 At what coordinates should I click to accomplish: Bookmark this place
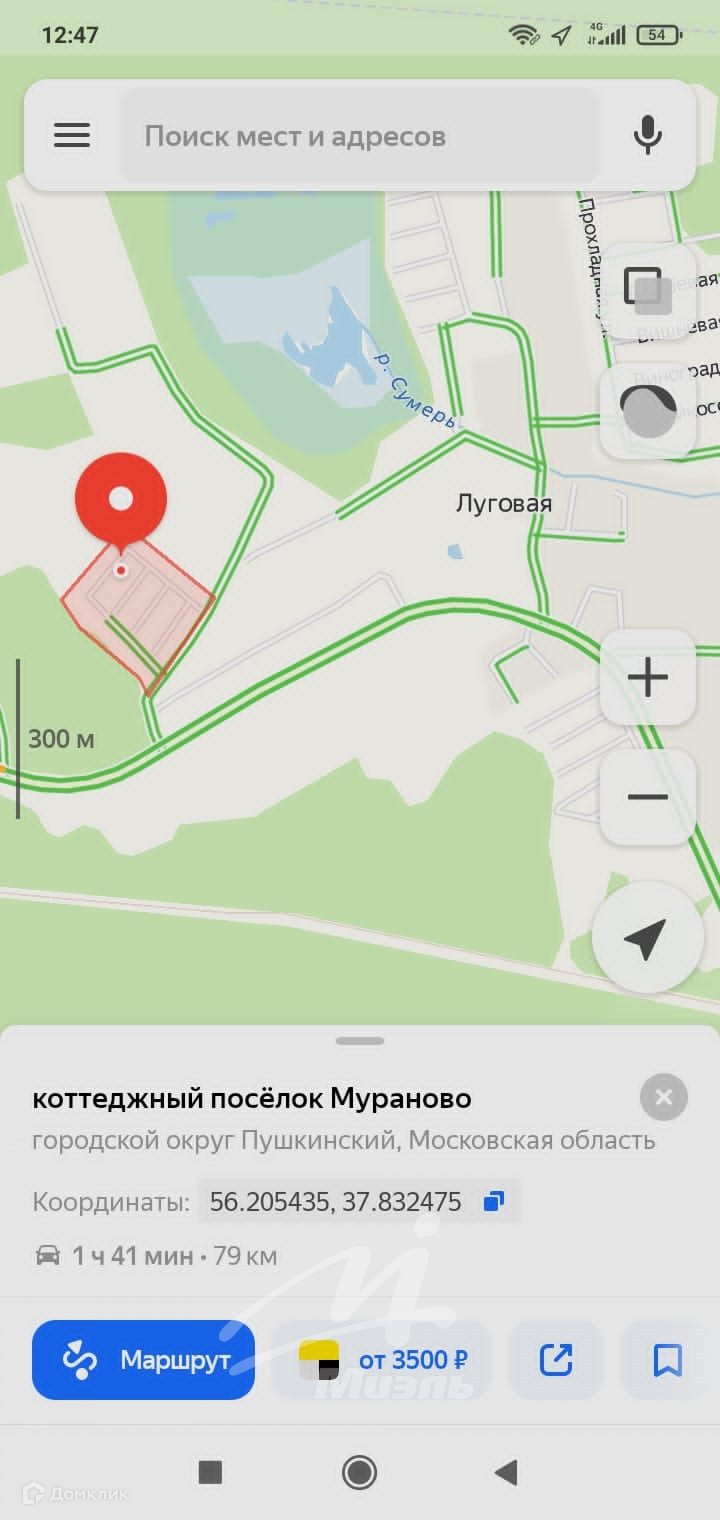667,1360
